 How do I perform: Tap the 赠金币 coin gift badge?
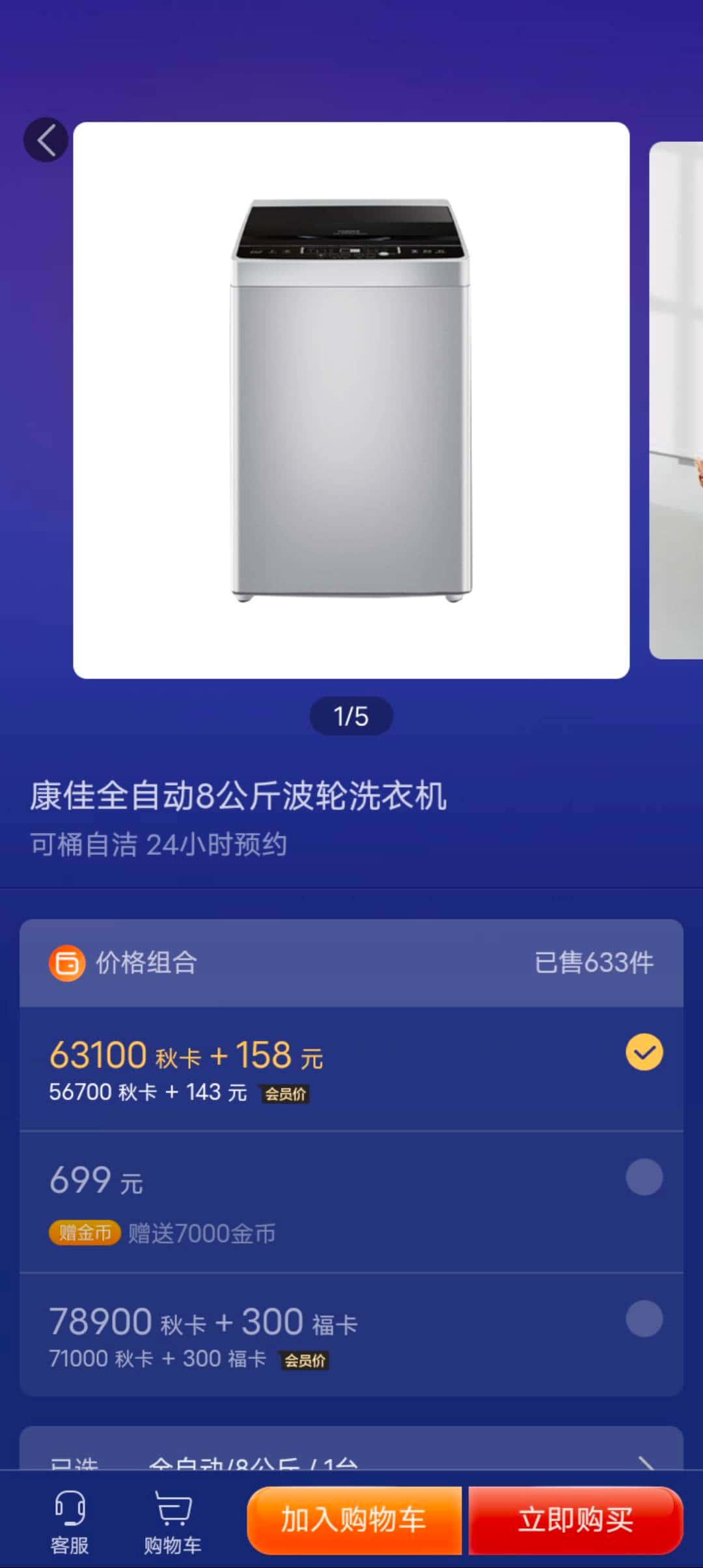click(x=85, y=1232)
